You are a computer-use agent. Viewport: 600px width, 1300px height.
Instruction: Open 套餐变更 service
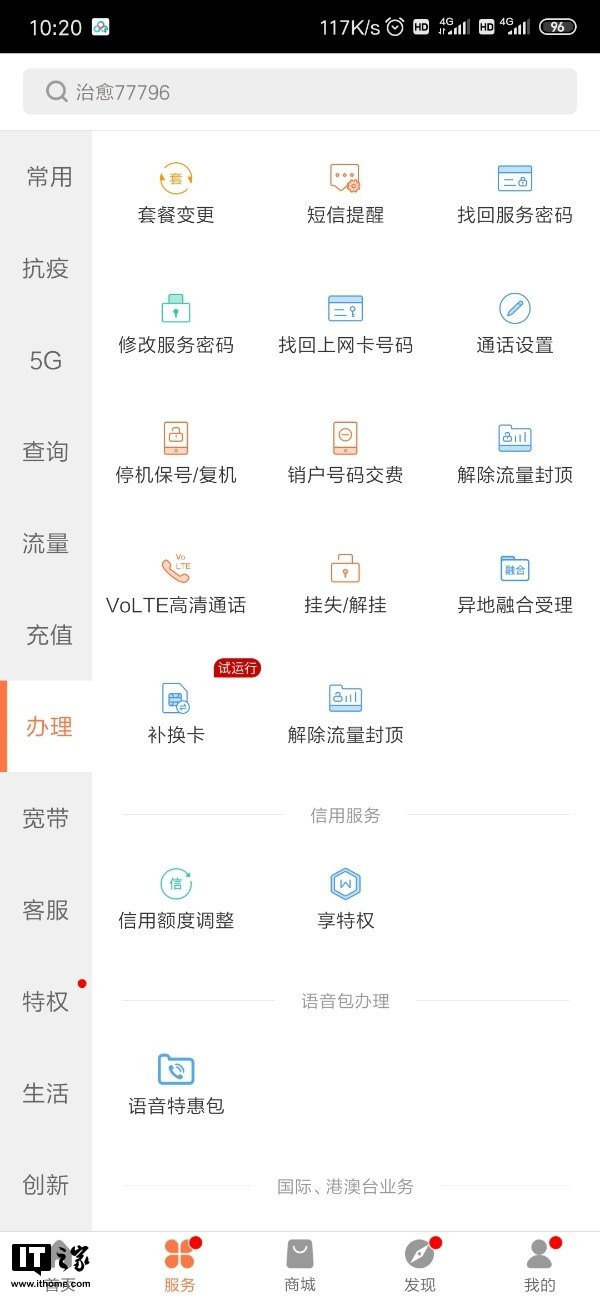[x=176, y=194]
